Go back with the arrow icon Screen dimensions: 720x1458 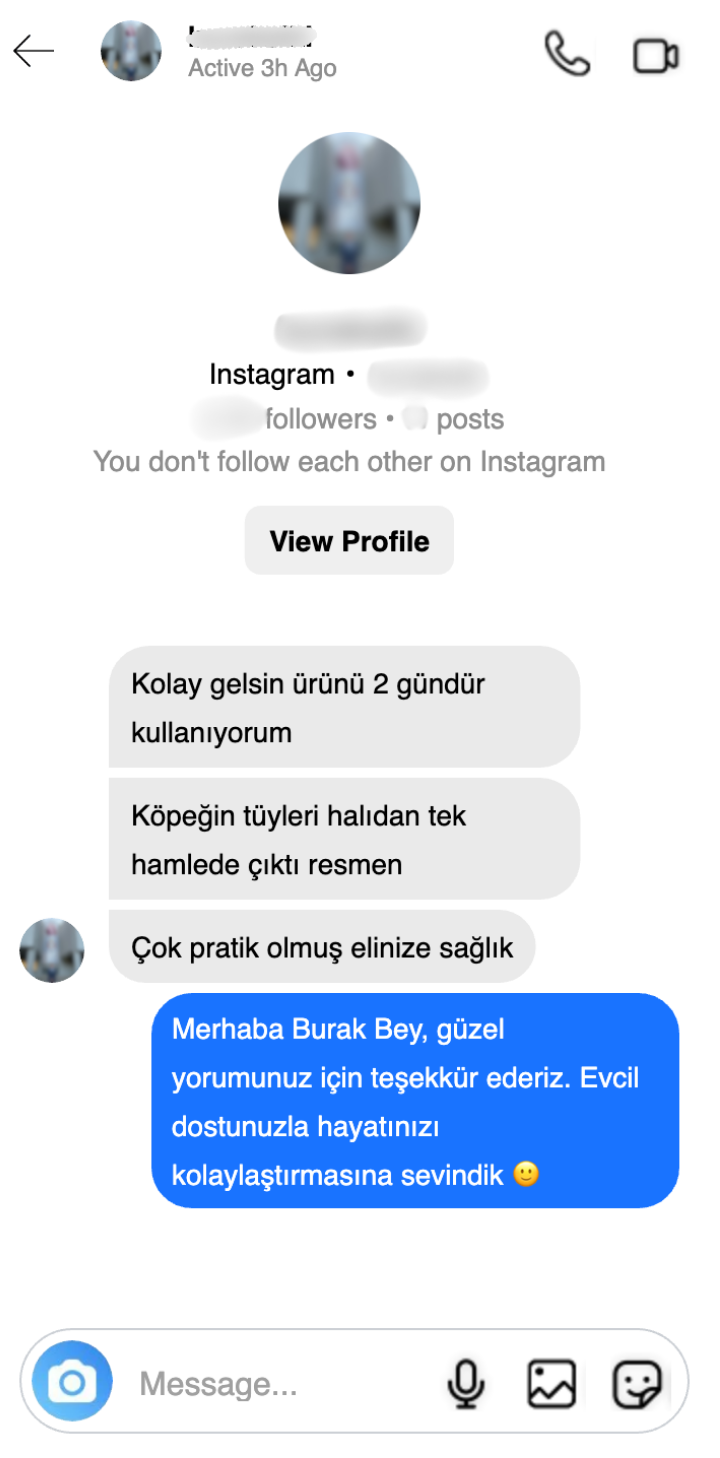coord(34,52)
